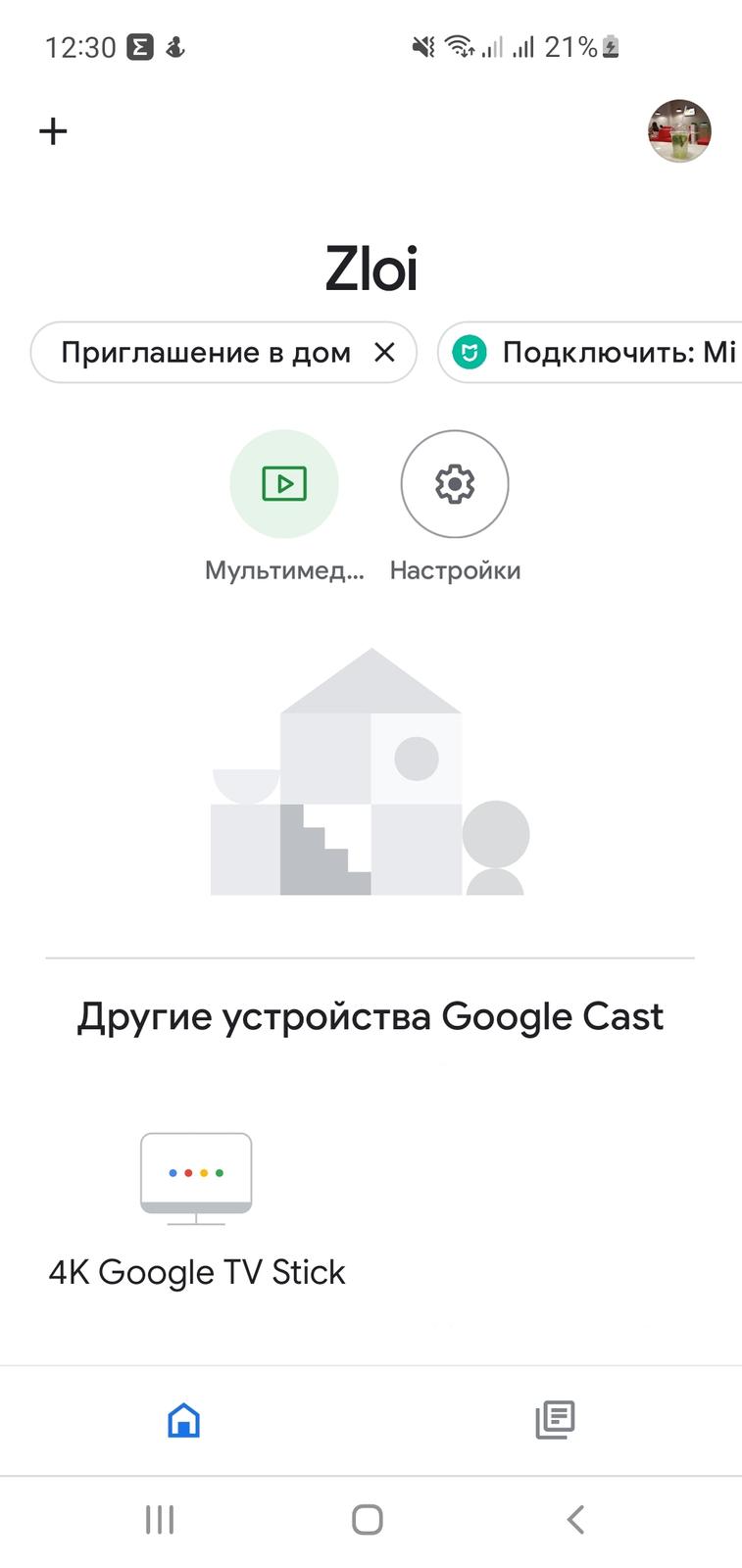Open your profile avatar picture

click(x=679, y=130)
